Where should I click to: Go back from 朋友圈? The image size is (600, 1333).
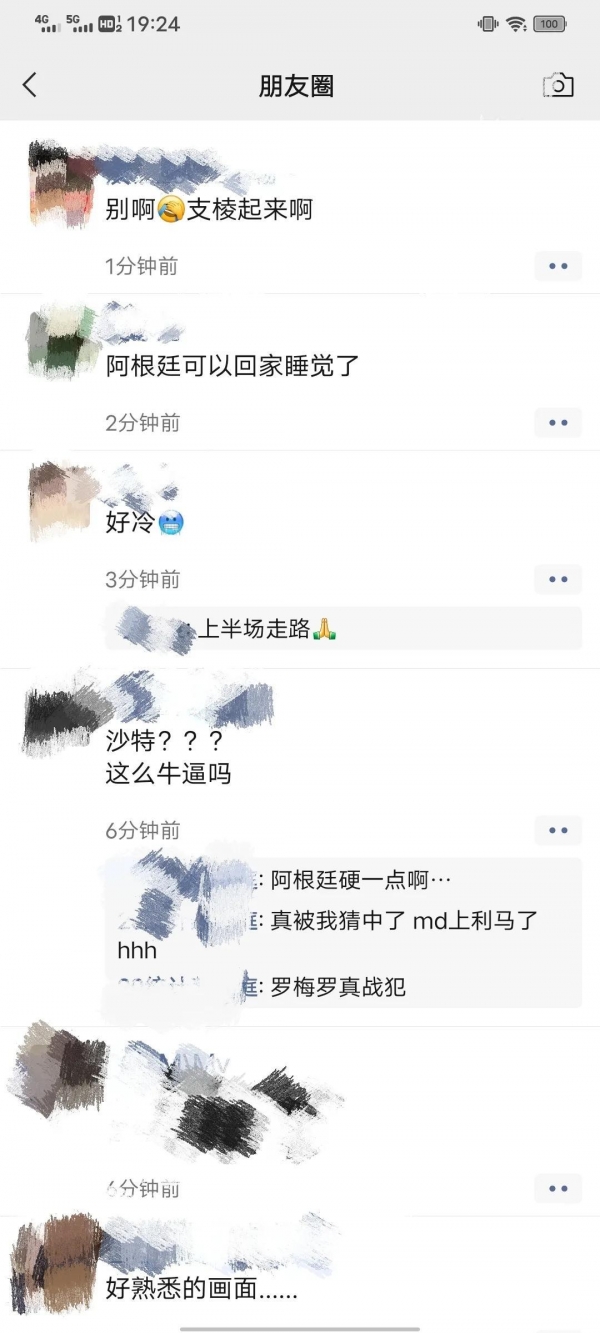[30, 86]
